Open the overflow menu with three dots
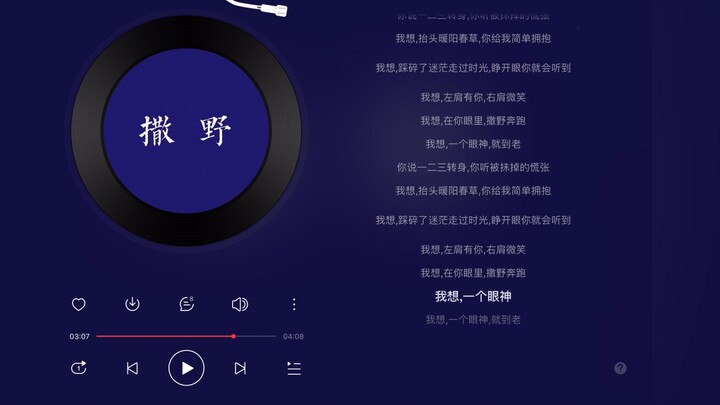Viewport: 720px width, 405px height. tap(294, 304)
